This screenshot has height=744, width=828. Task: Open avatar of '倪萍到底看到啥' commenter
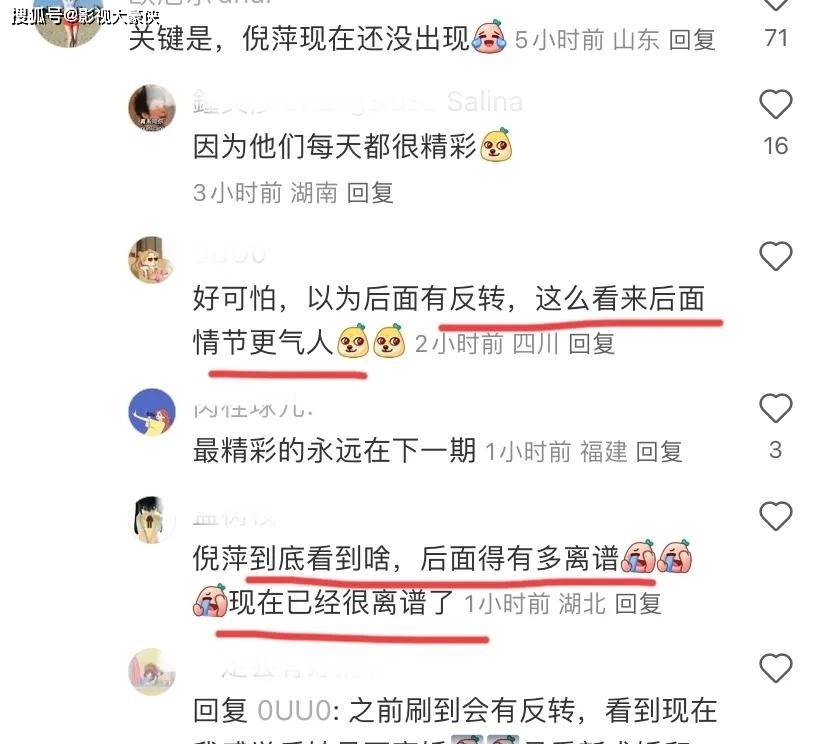pyautogui.click(x=152, y=520)
